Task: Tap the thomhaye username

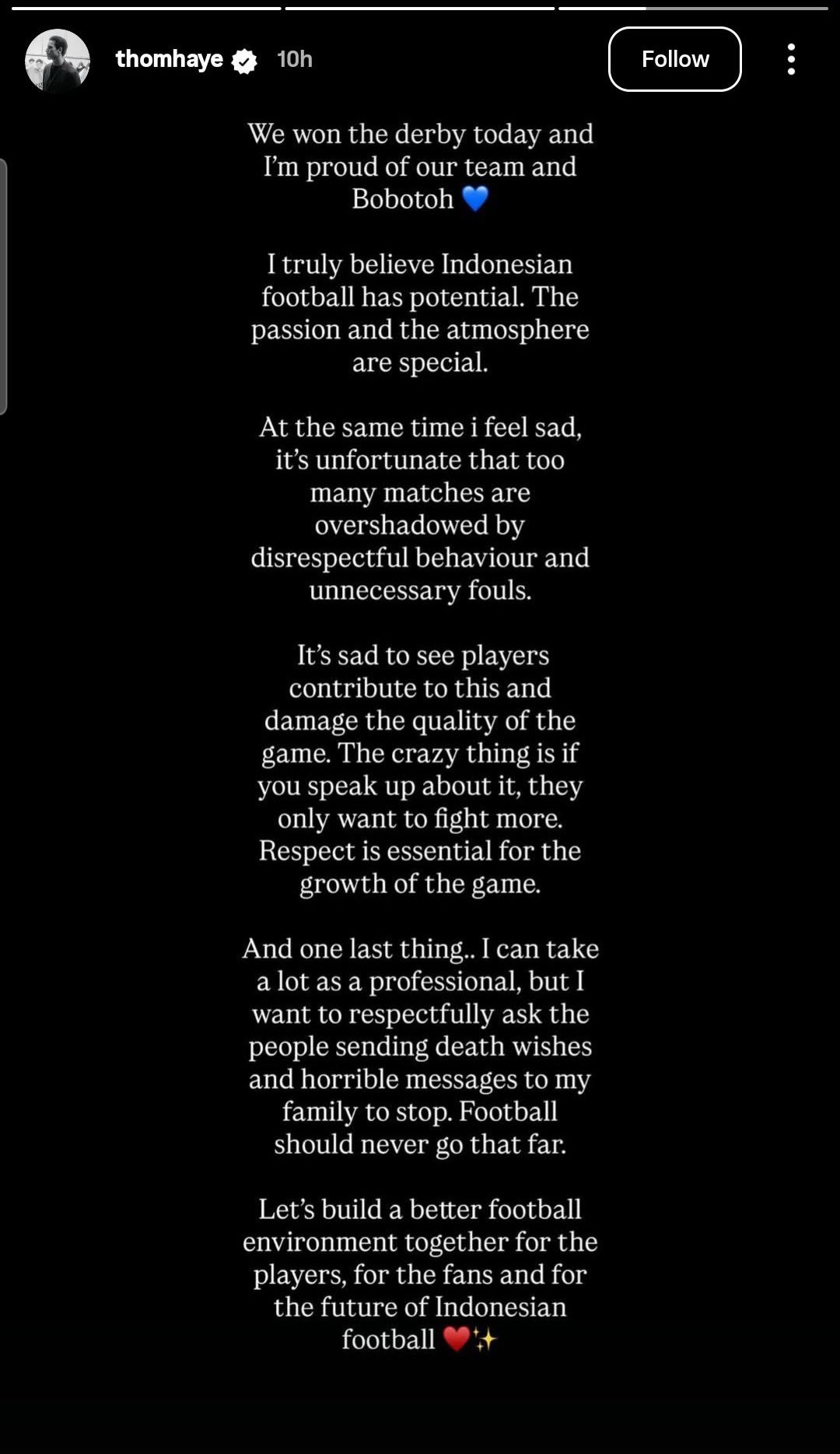Action: (x=169, y=59)
